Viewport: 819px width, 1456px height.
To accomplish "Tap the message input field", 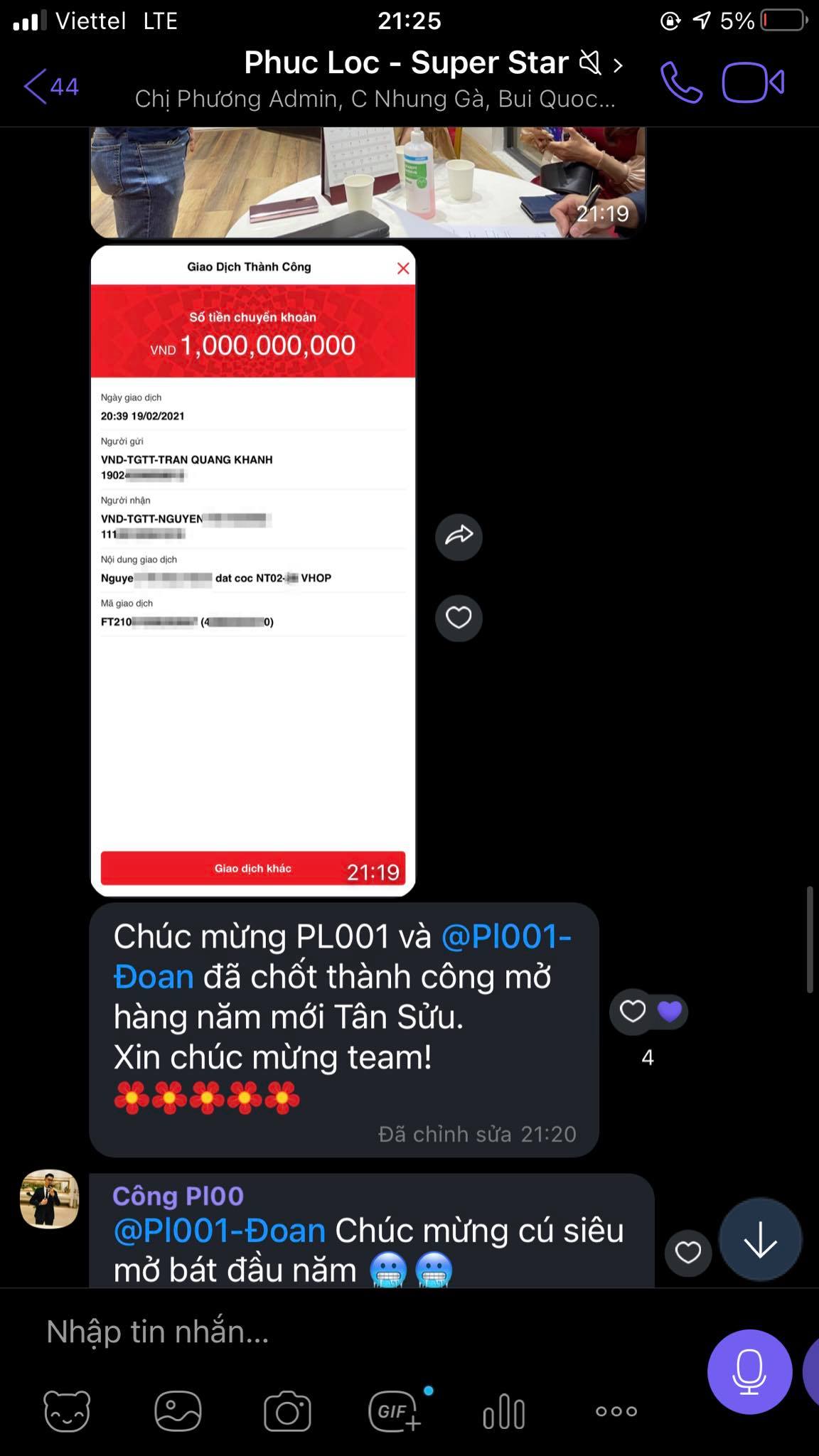I will 355,1332.
